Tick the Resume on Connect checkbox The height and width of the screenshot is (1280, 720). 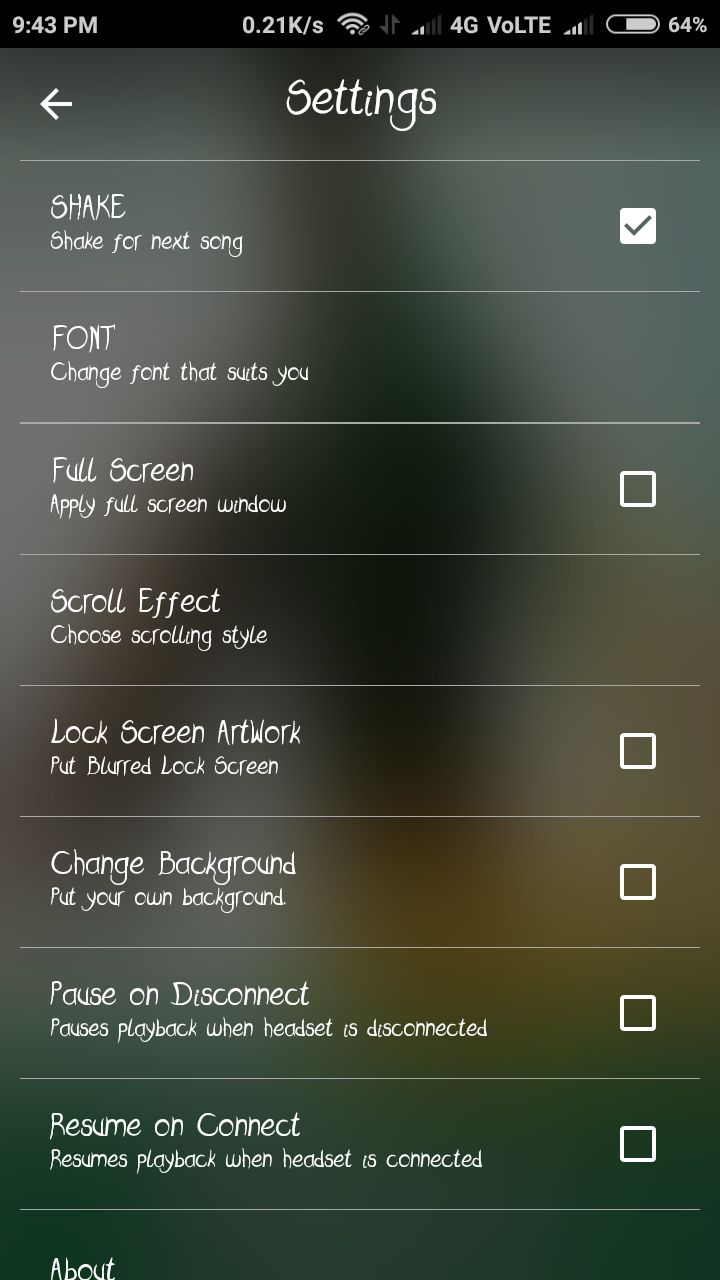[x=638, y=1144]
